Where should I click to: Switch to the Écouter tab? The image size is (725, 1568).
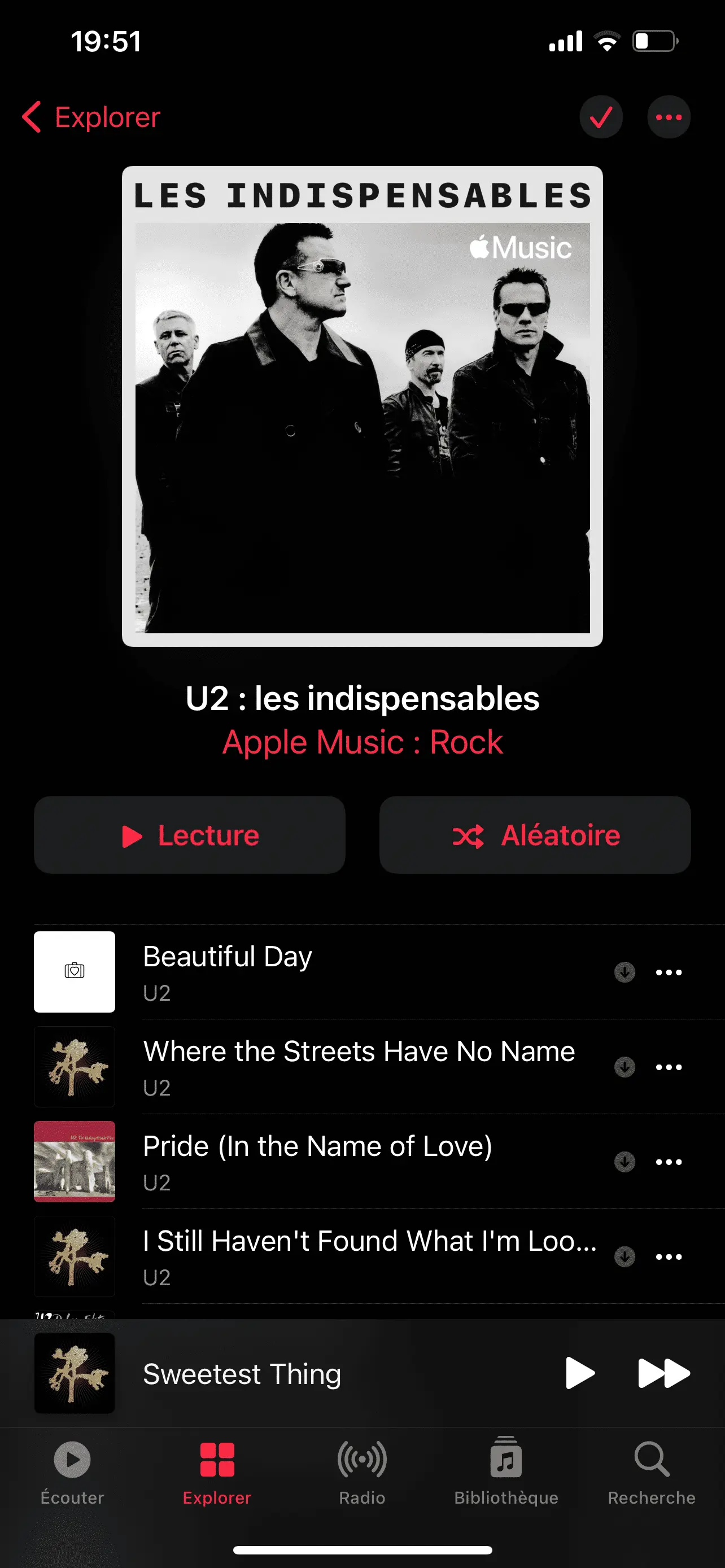tap(72, 1470)
